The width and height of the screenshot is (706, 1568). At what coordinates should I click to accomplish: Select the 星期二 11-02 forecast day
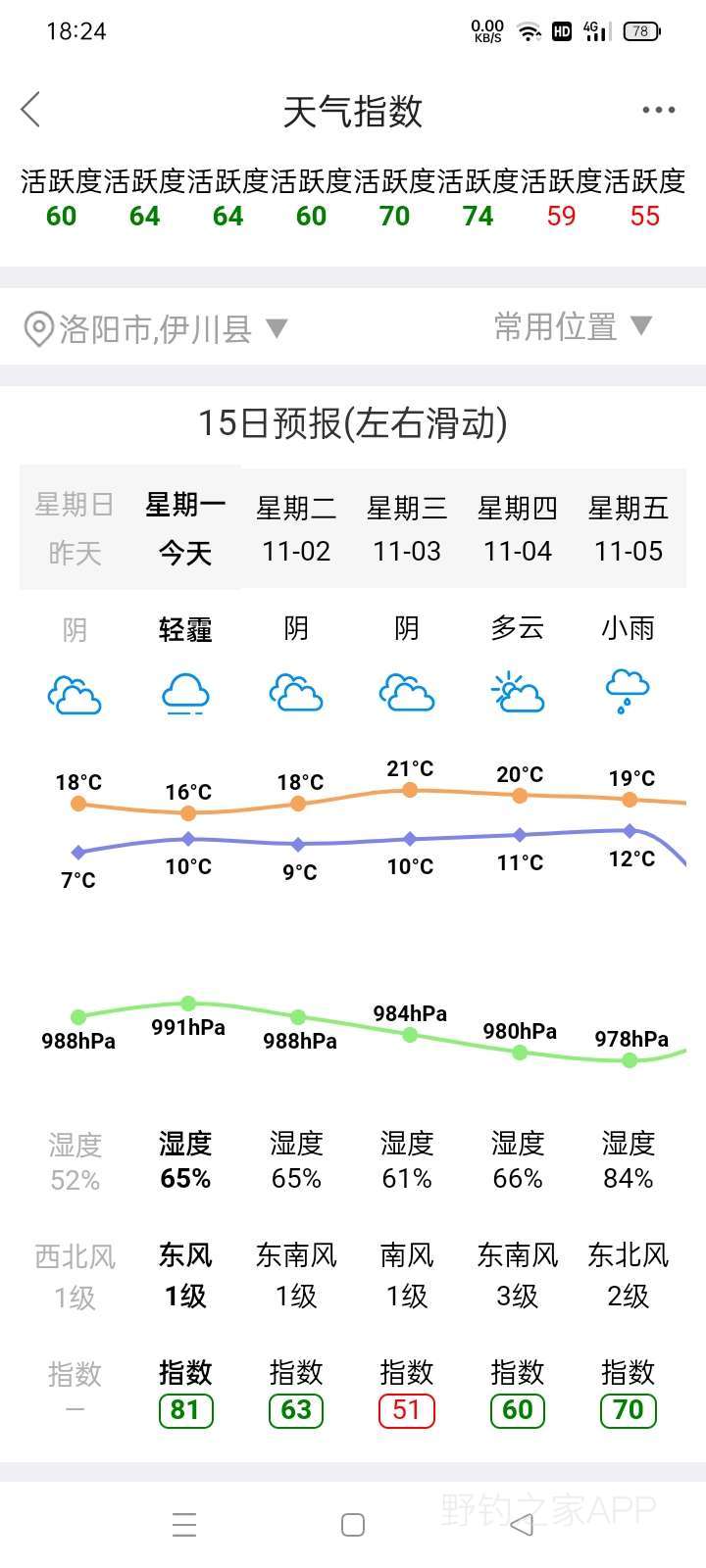click(296, 528)
